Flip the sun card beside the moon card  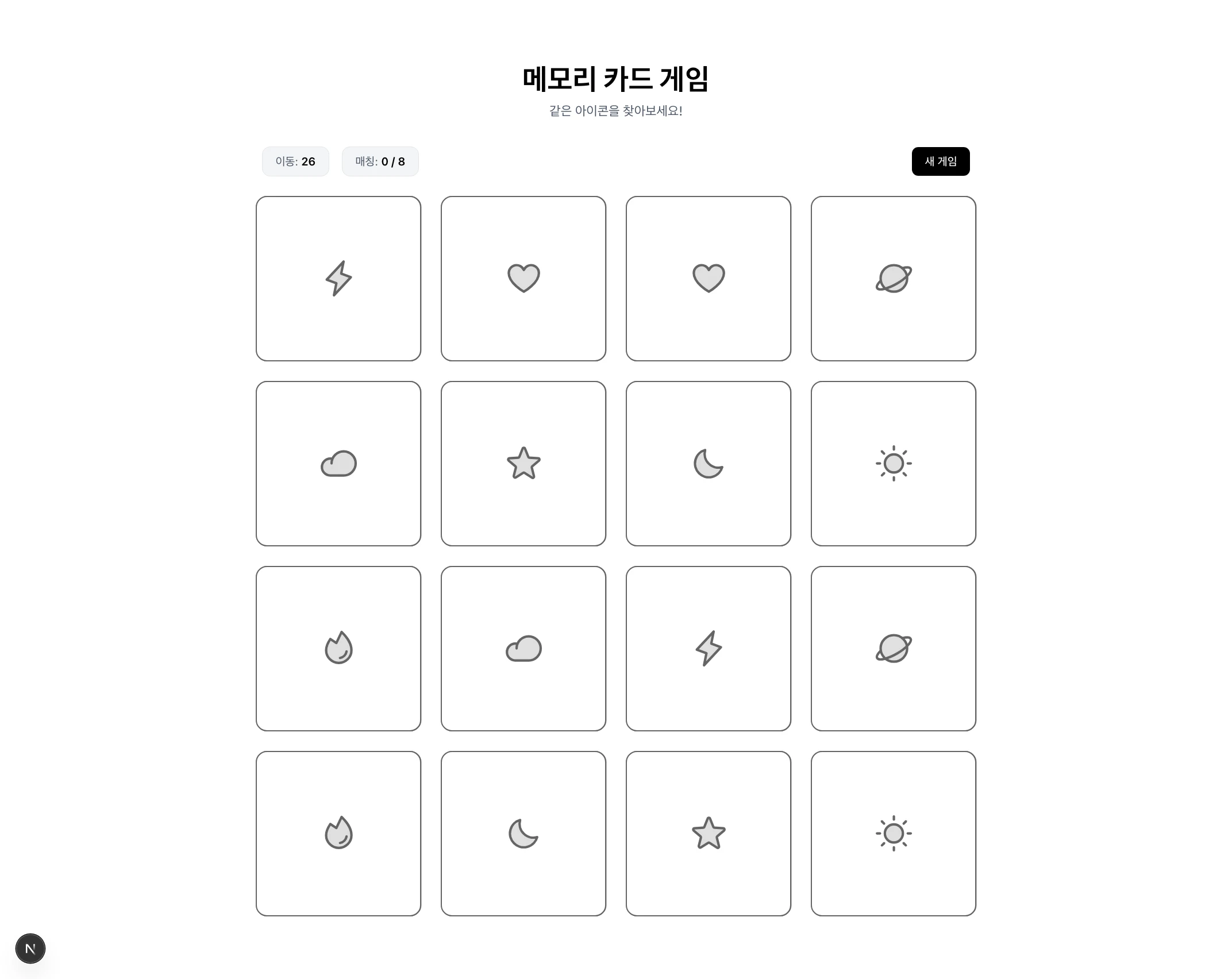pyautogui.click(x=894, y=464)
